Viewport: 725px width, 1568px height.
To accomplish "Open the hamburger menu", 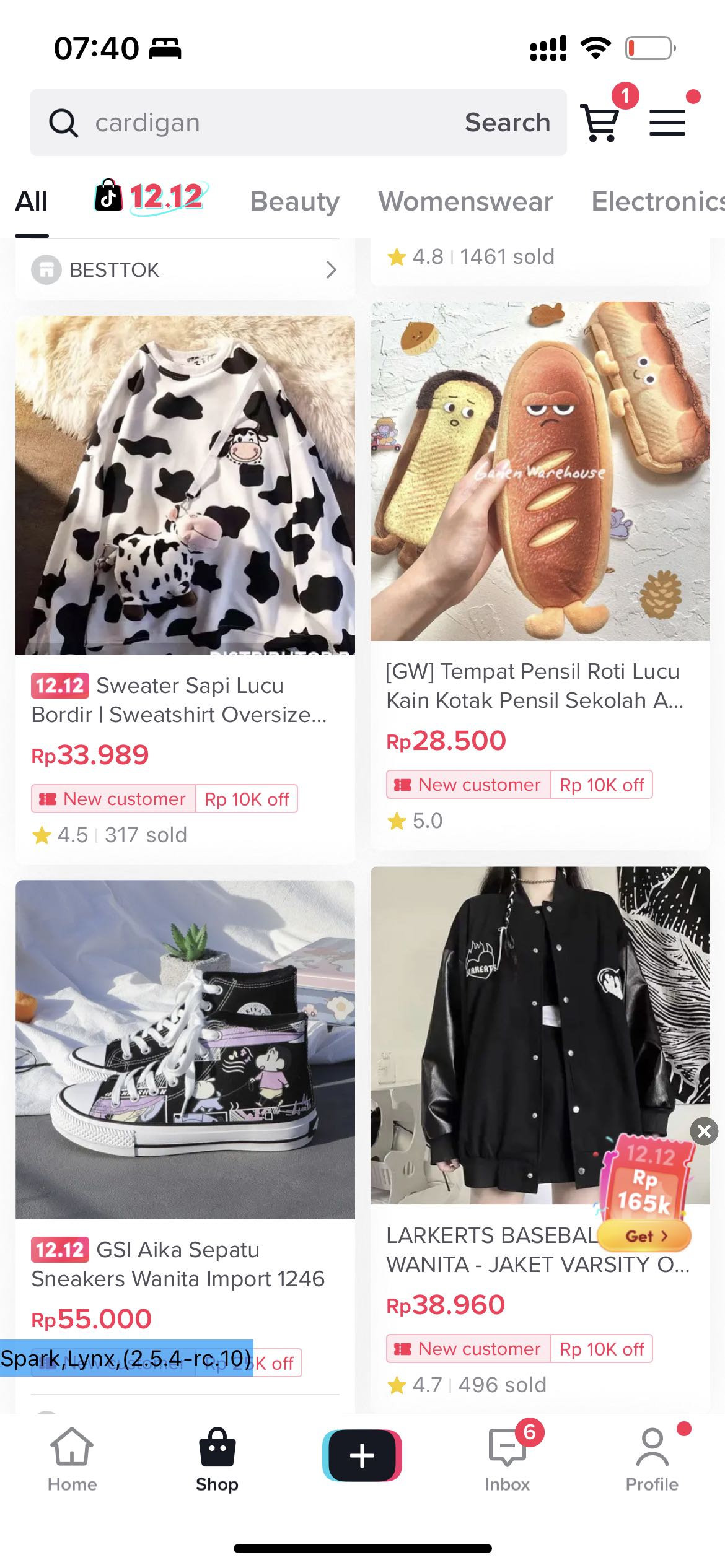I will (667, 122).
